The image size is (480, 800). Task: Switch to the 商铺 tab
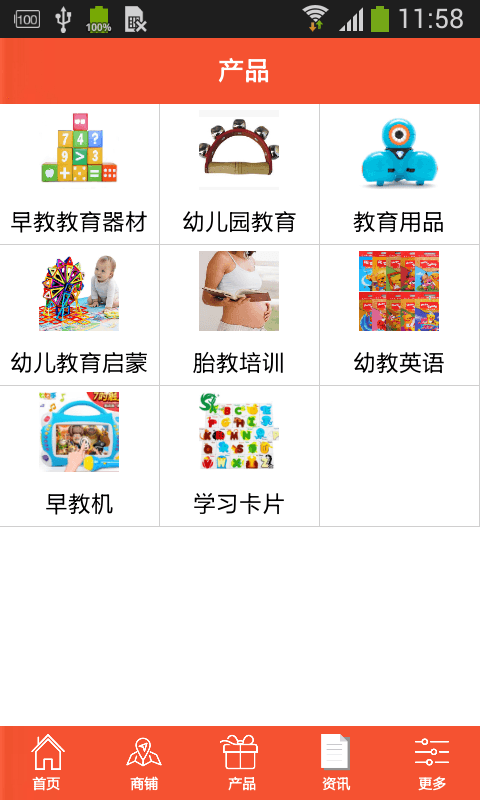point(144,763)
